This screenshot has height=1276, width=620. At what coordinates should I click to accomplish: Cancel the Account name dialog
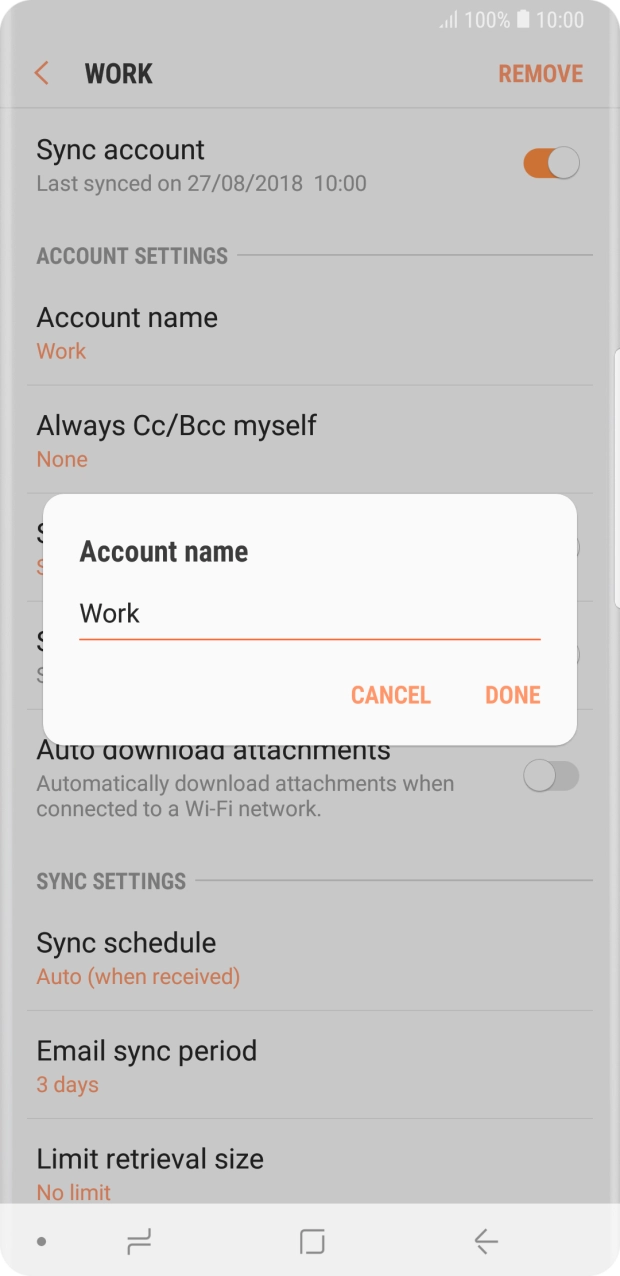[x=390, y=695]
